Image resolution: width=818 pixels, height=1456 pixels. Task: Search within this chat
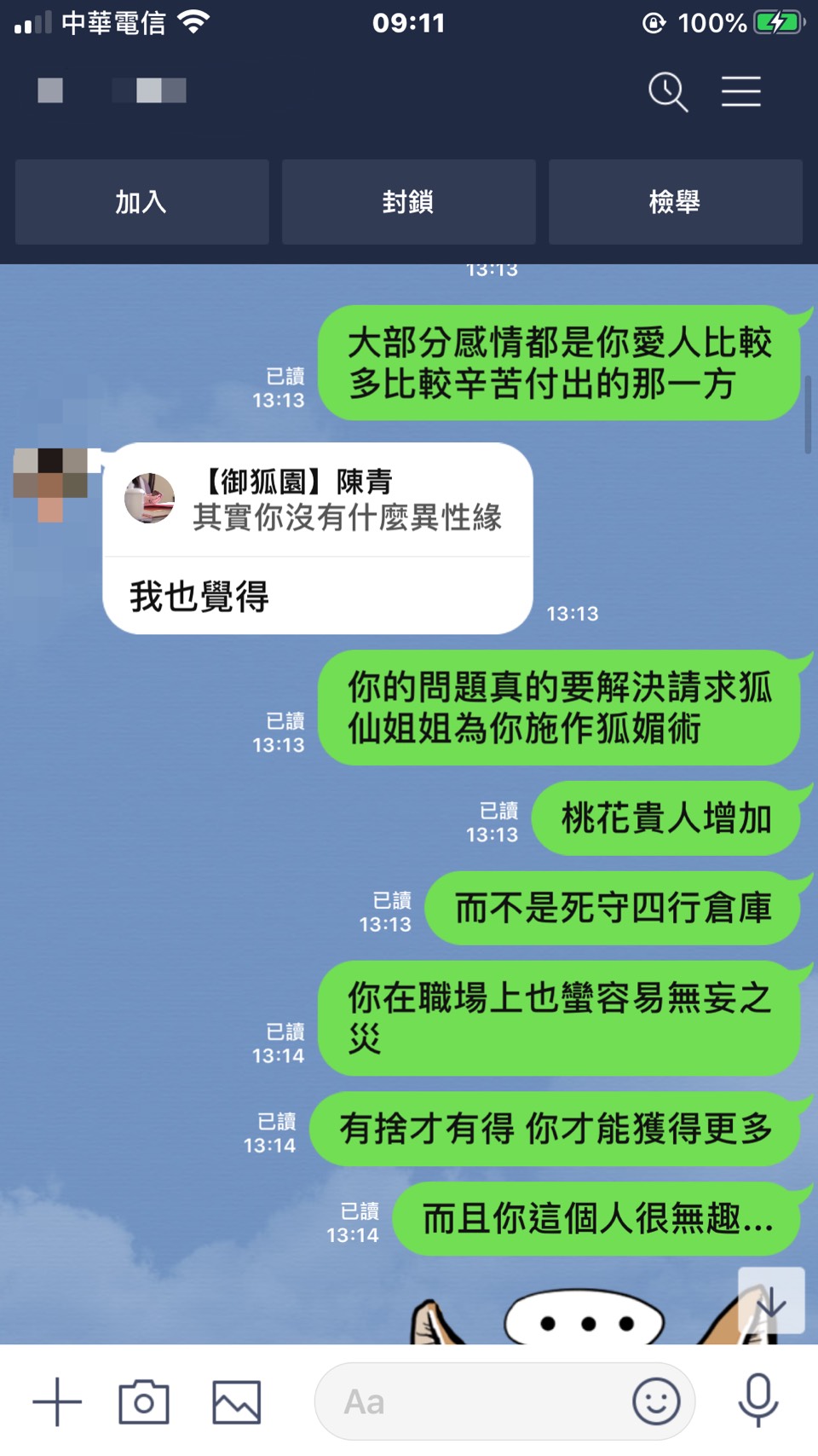[x=667, y=92]
